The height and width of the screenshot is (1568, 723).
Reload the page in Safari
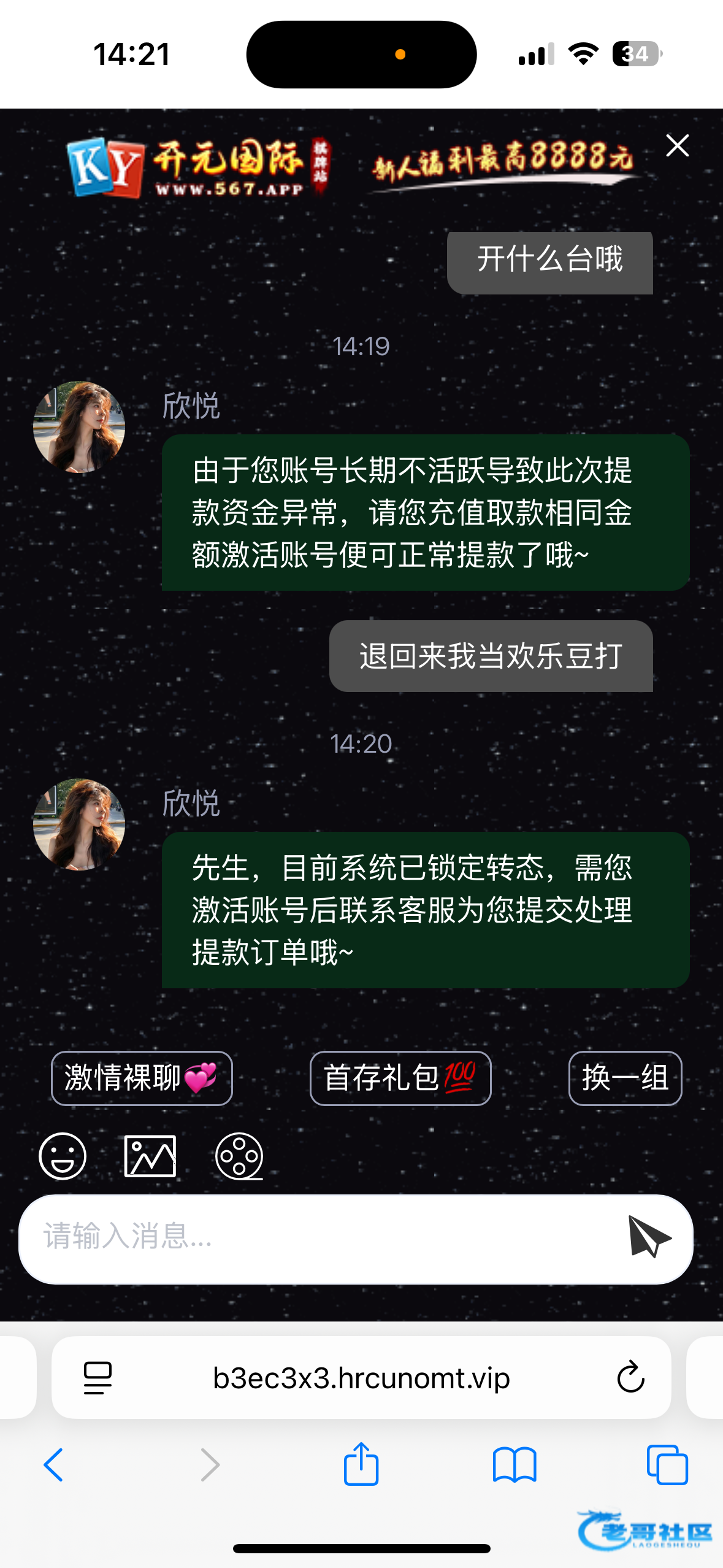click(630, 1378)
